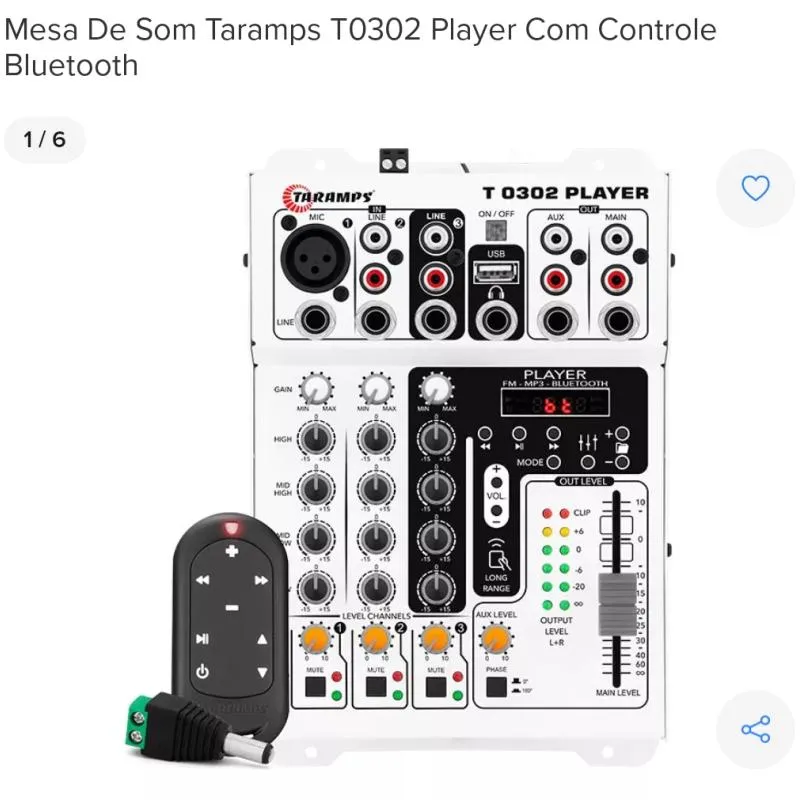Share this Taramps mixer listing

tap(755, 729)
